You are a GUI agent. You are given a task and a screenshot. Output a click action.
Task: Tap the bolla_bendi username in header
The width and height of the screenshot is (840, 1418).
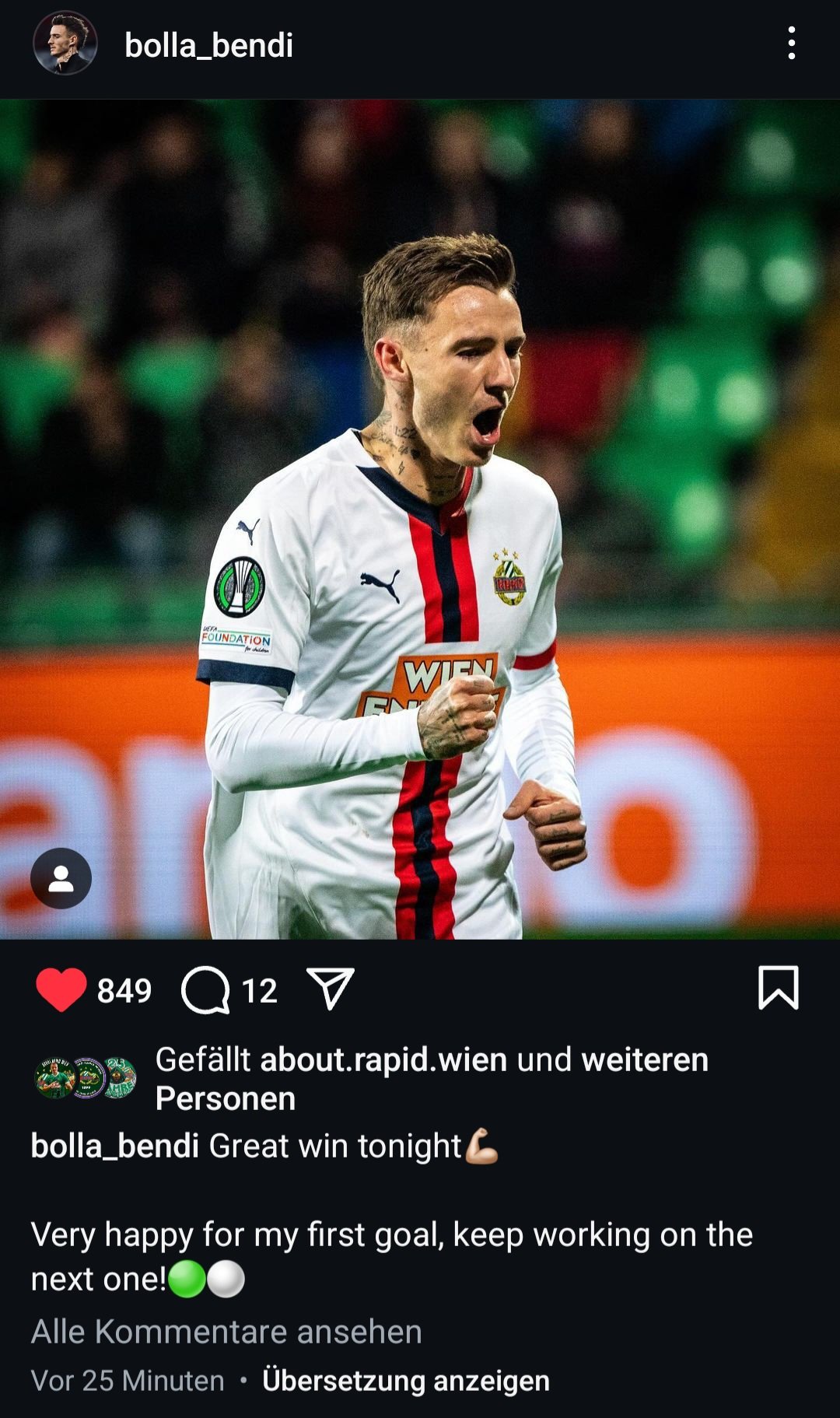pos(208,45)
